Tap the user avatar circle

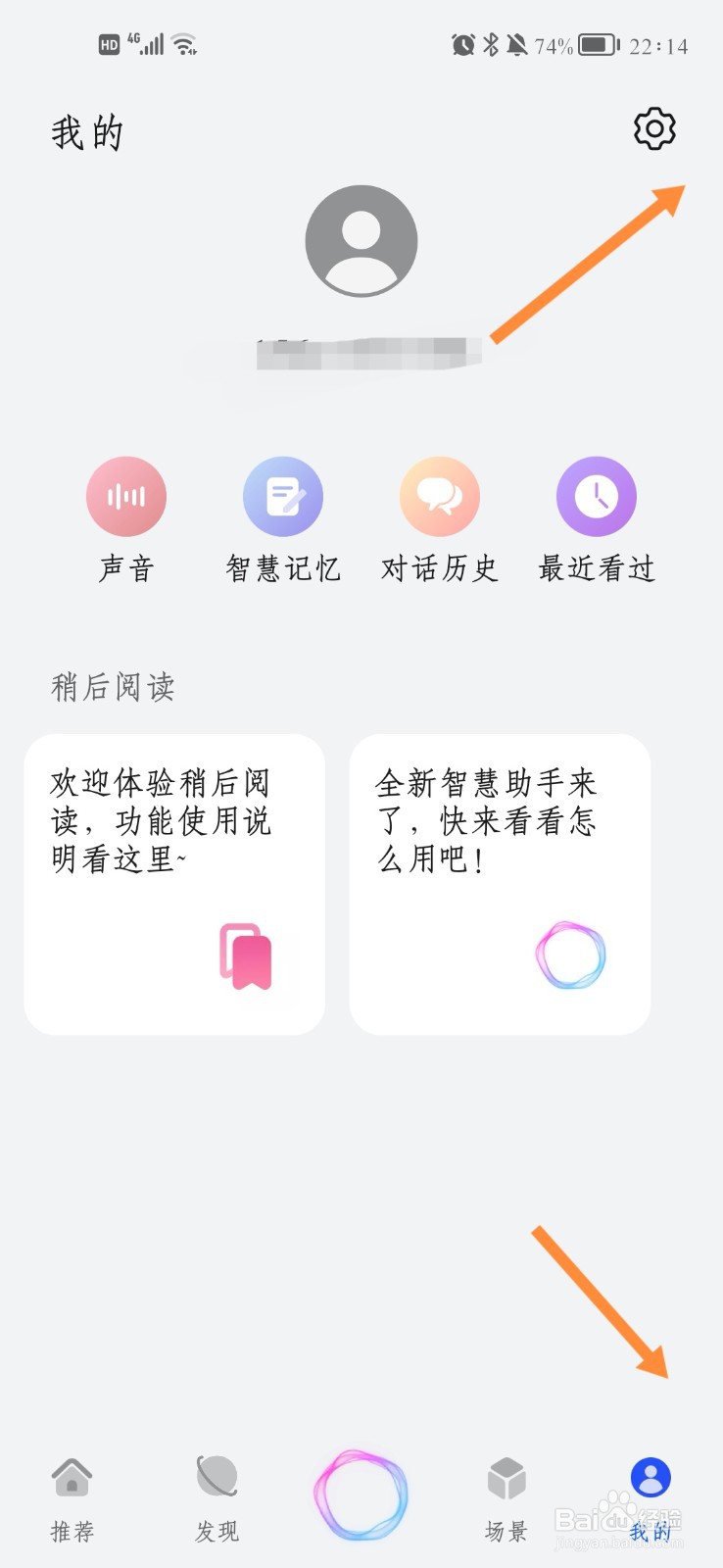361,240
